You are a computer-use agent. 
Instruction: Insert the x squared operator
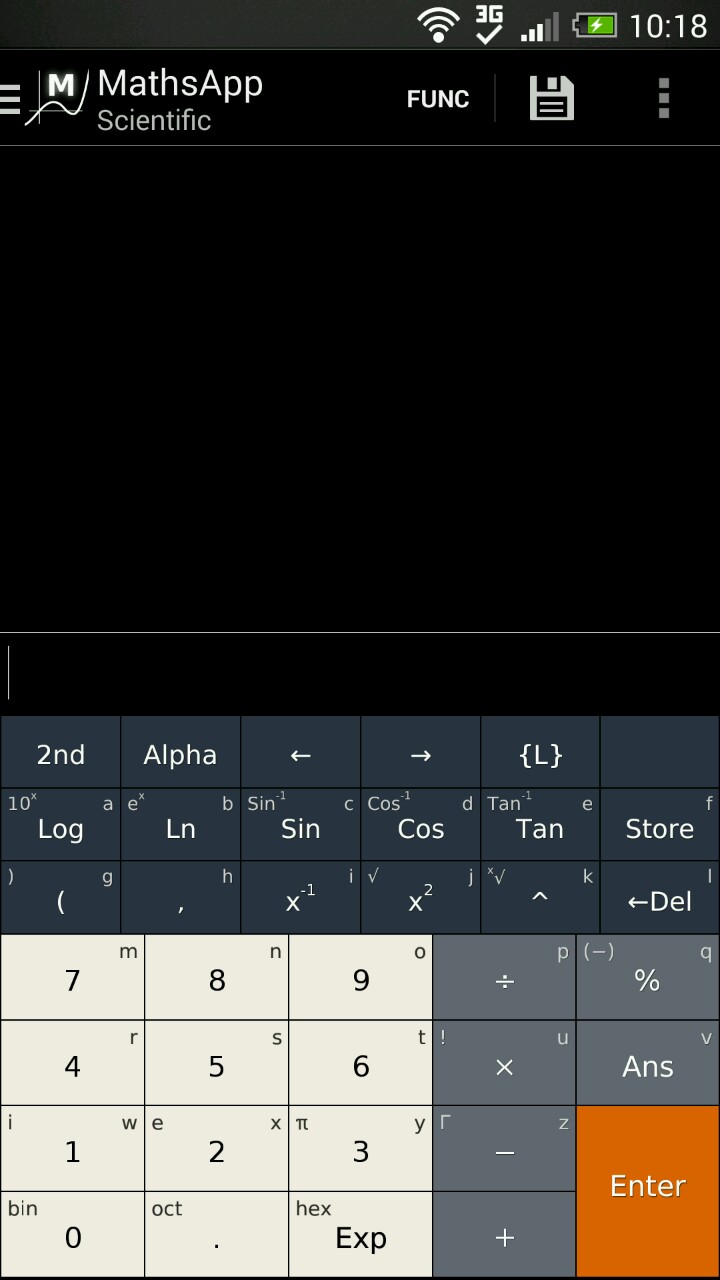coord(420,898)
